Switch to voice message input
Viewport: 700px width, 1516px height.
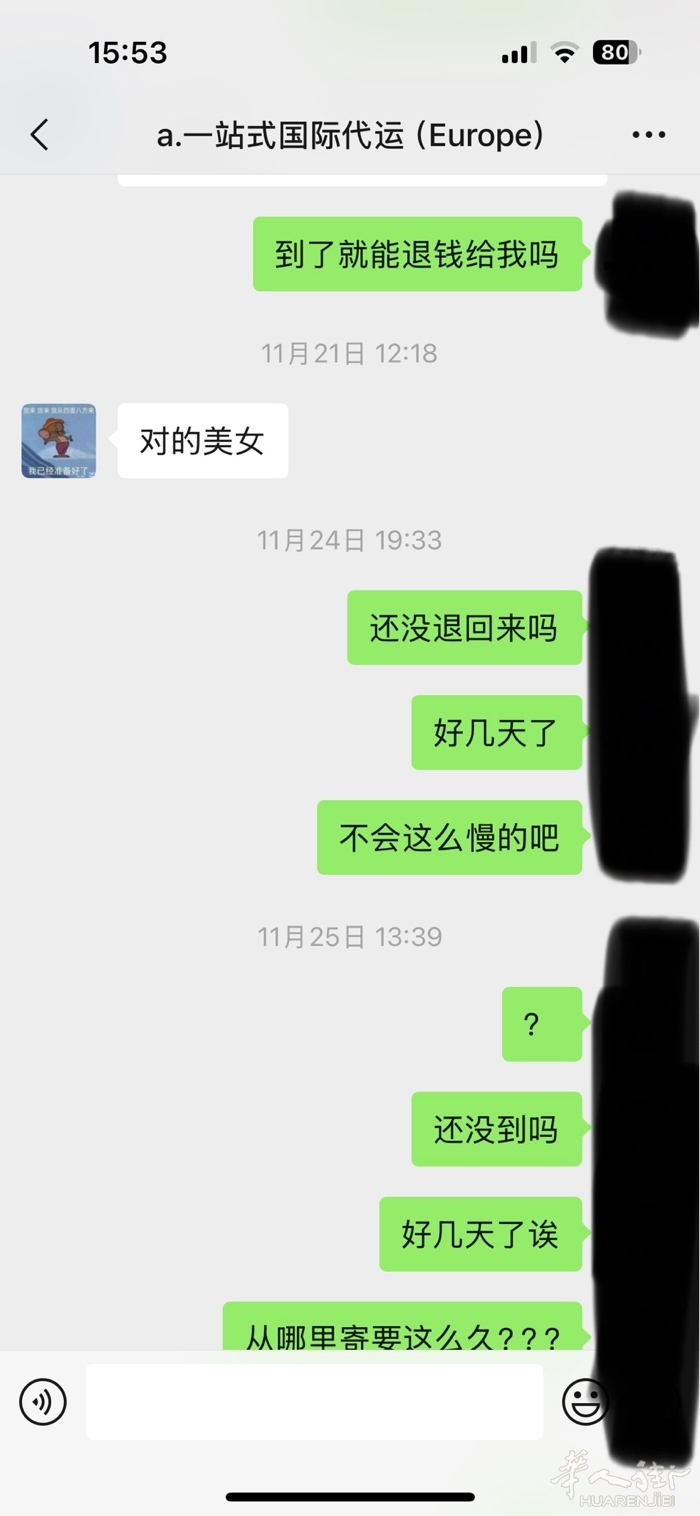point(43,1402)
